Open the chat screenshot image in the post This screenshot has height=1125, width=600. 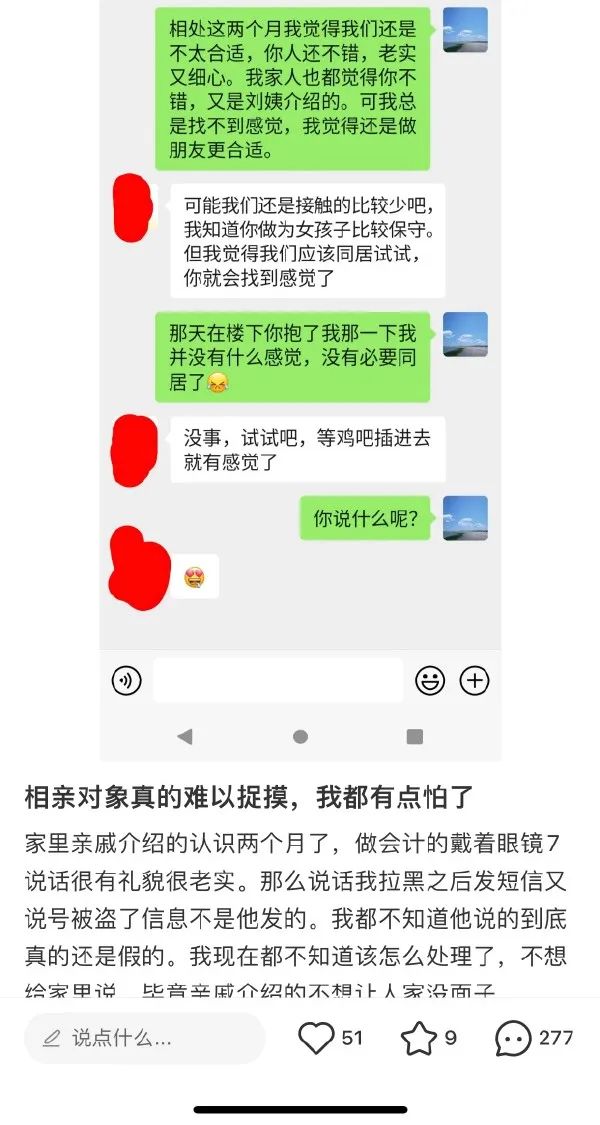pos(300,380)
